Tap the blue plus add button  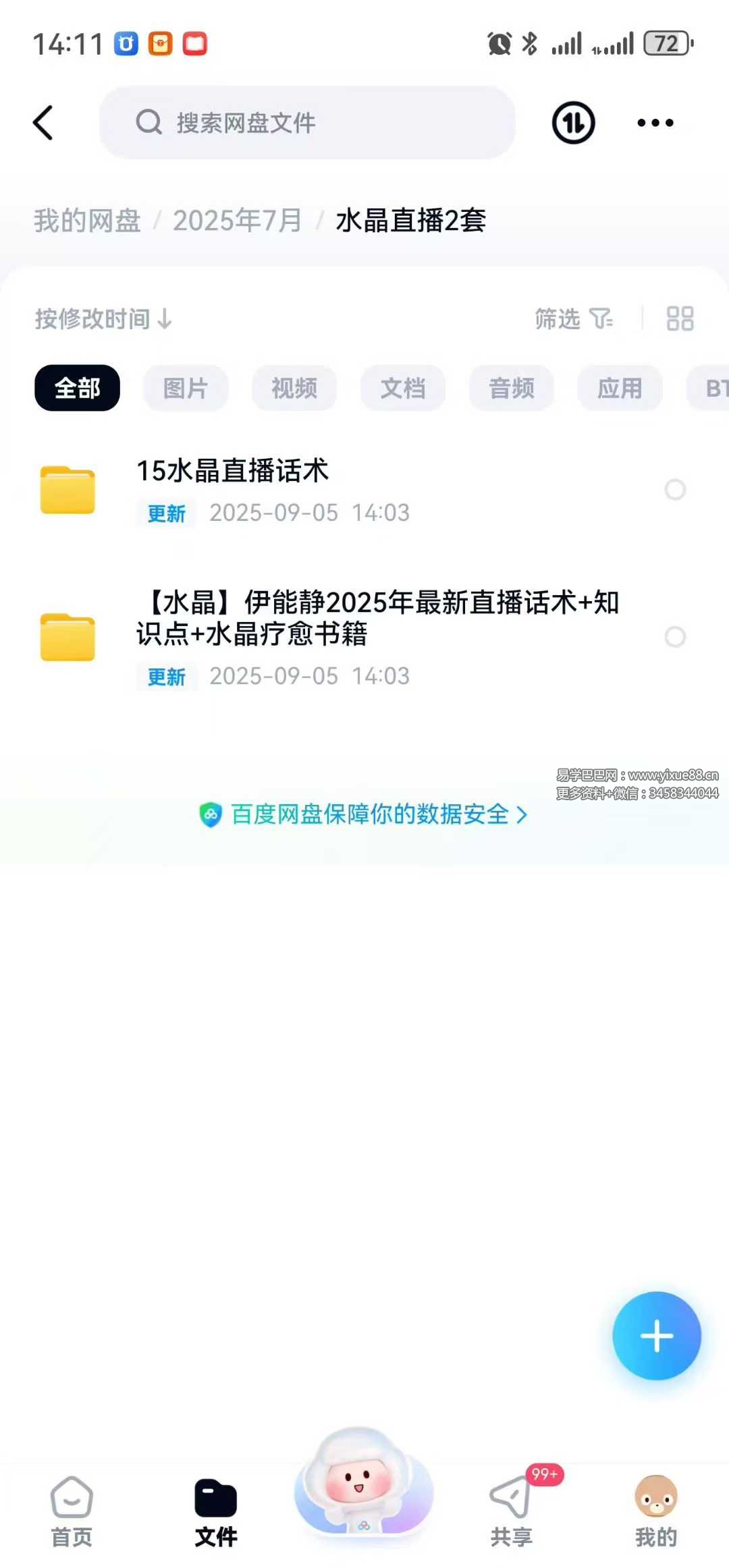point(656,1336)
